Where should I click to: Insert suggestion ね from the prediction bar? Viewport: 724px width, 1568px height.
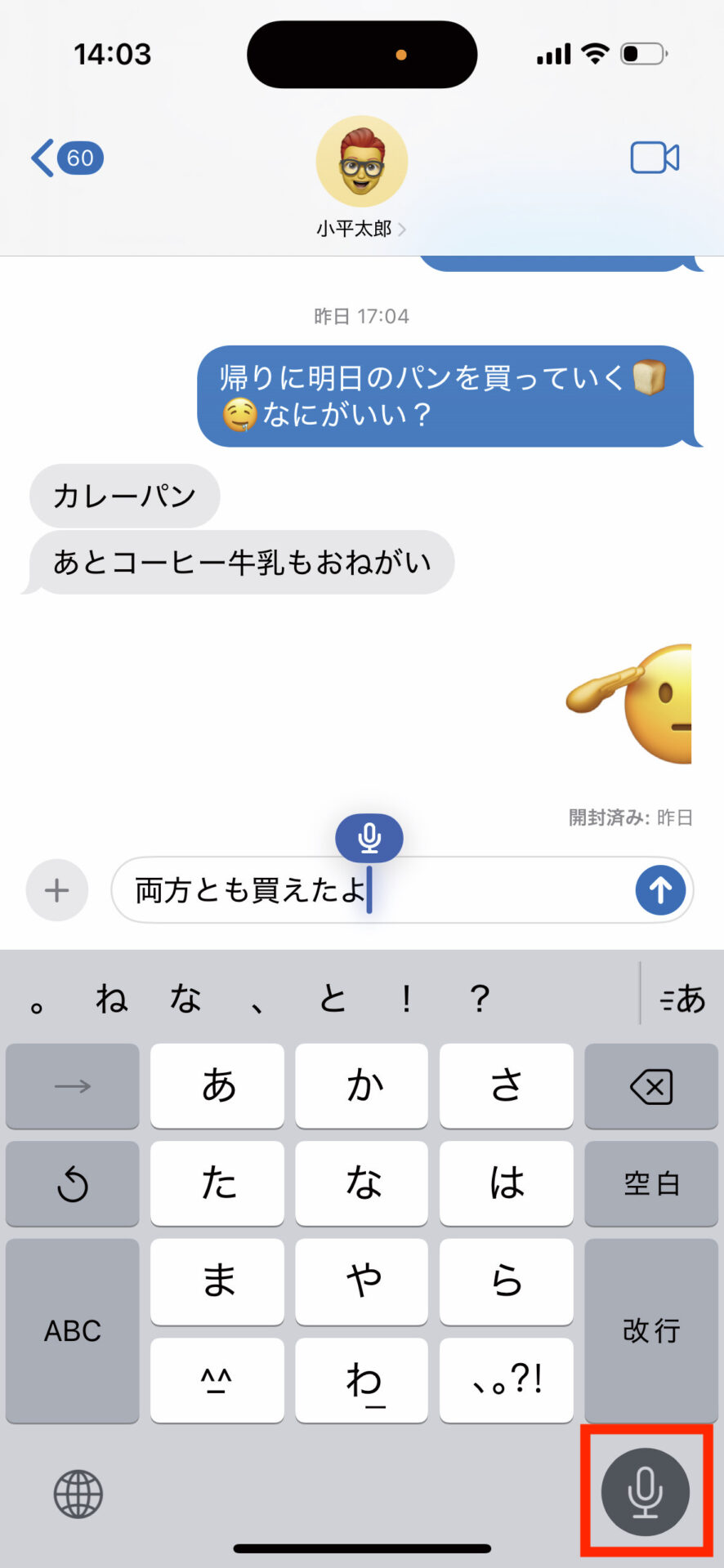[x=112, y=998]
